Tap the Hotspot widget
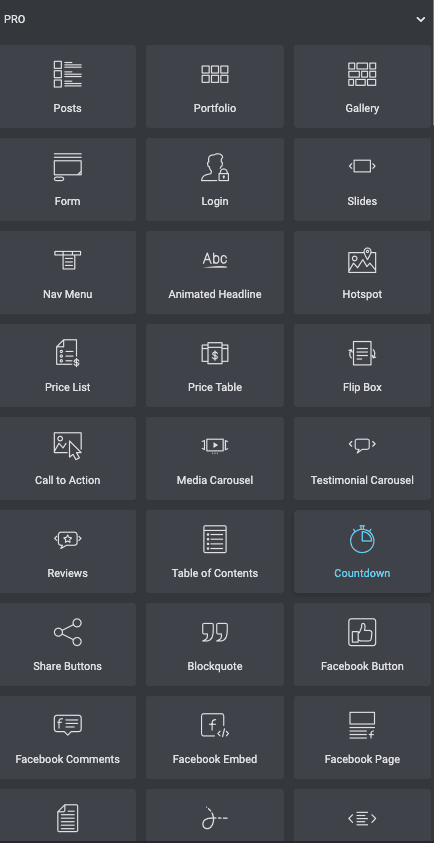 coord(362,273)
